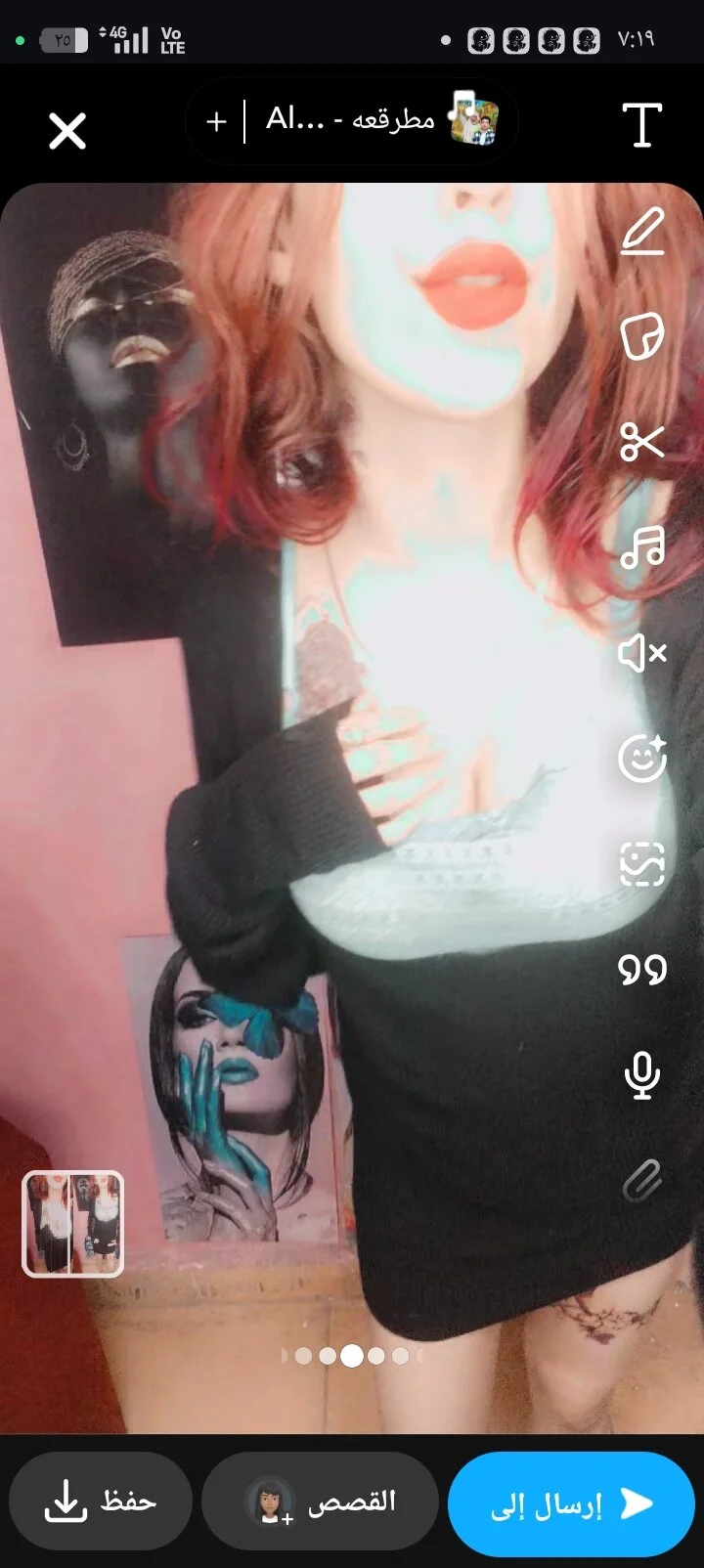Add music to the snap

(x=642, y=547)
